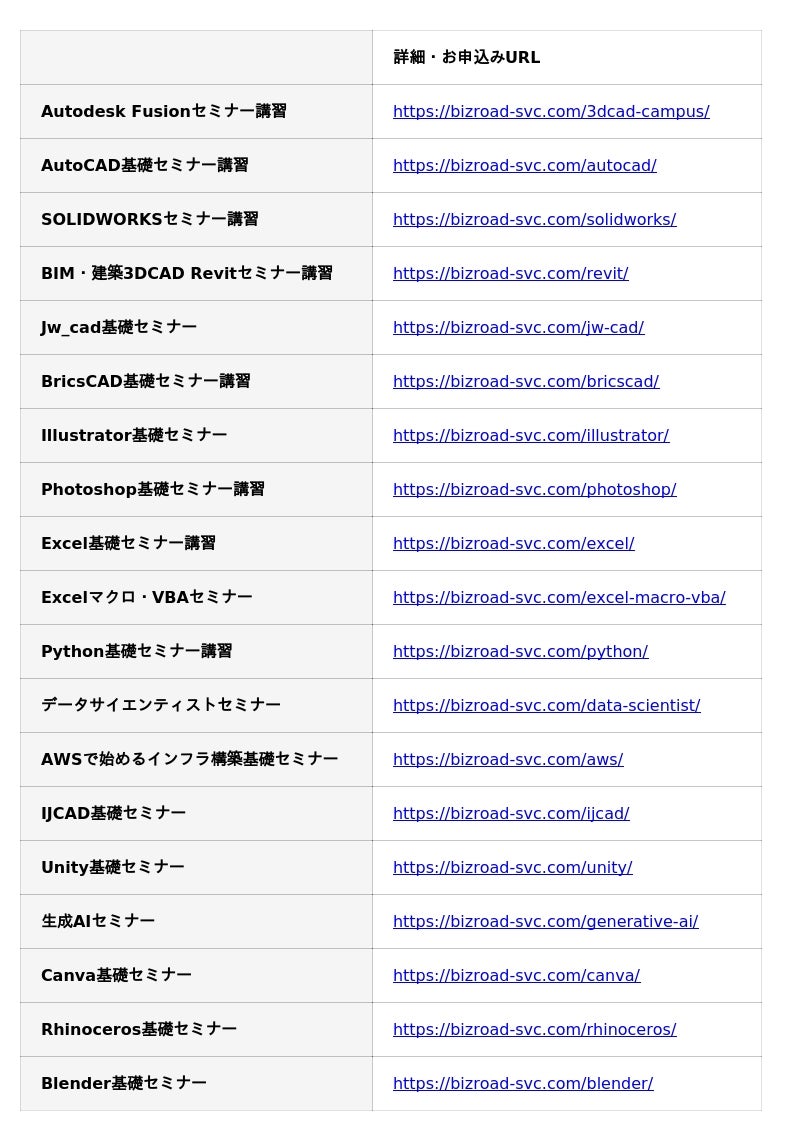This screenshot has width=800, height=1141.
Task: Follow the solidworks link
Action: [534, 220]
